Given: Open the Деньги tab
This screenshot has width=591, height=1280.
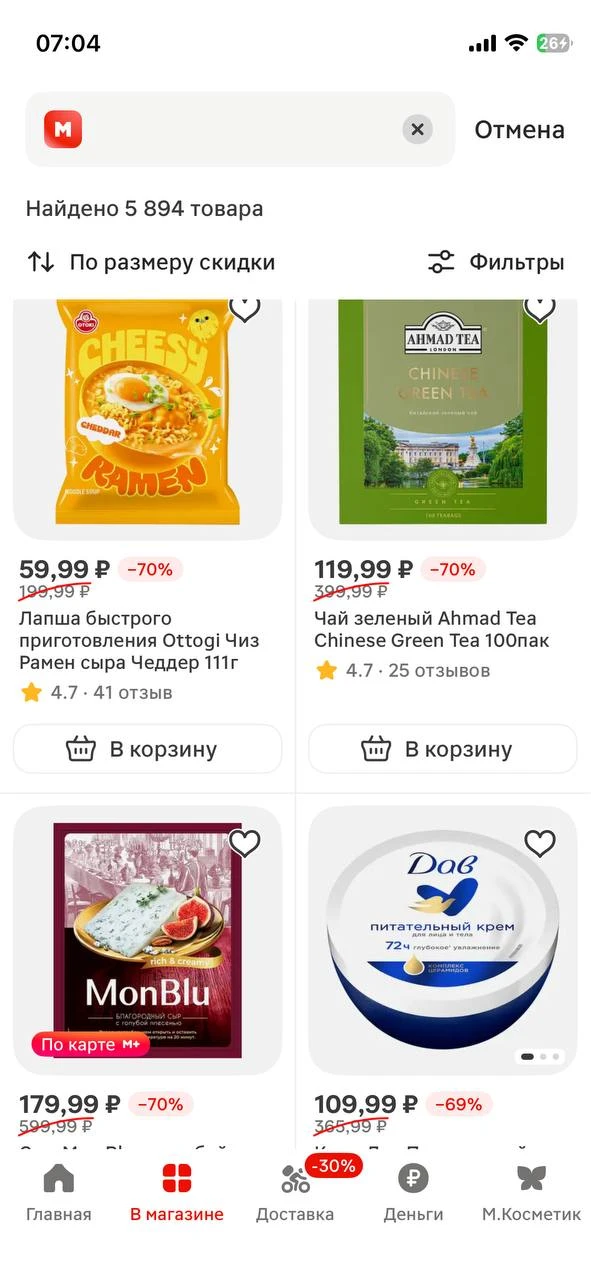Looking at the screenshot, I should 413,1194.
